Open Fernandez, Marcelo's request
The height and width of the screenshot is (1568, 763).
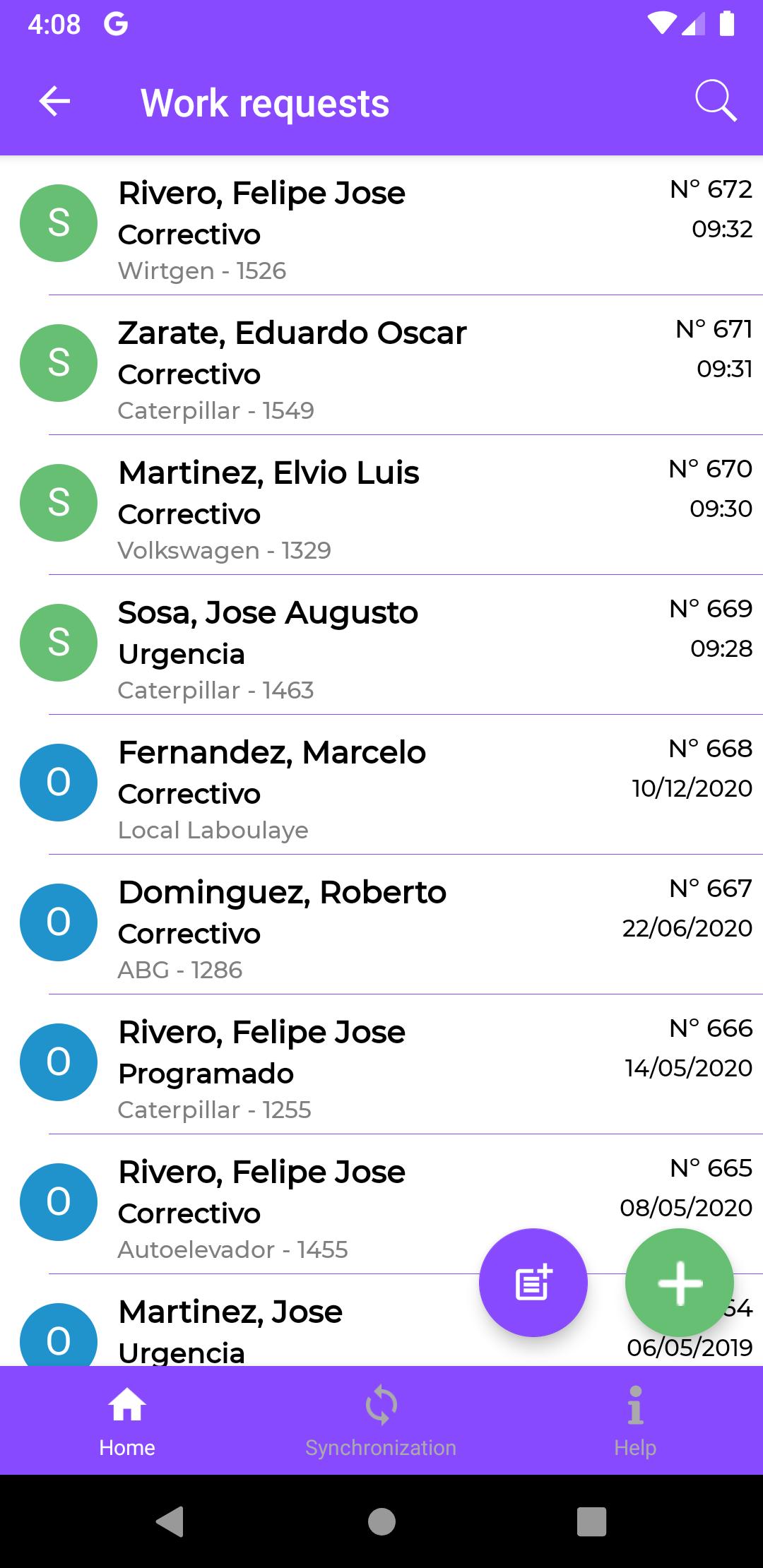click(381, 785)
